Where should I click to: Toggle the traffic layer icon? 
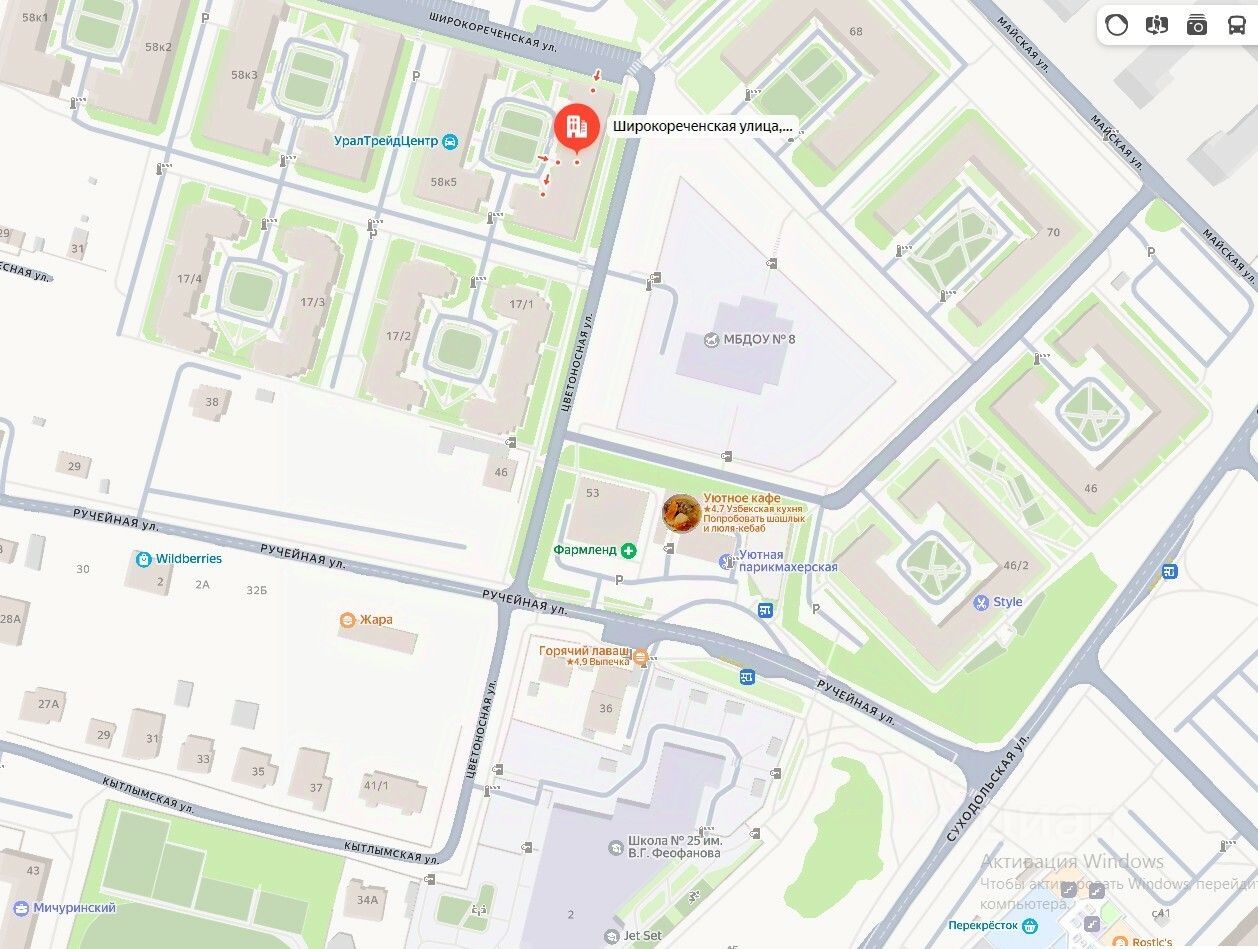(x=1117, y=25)
